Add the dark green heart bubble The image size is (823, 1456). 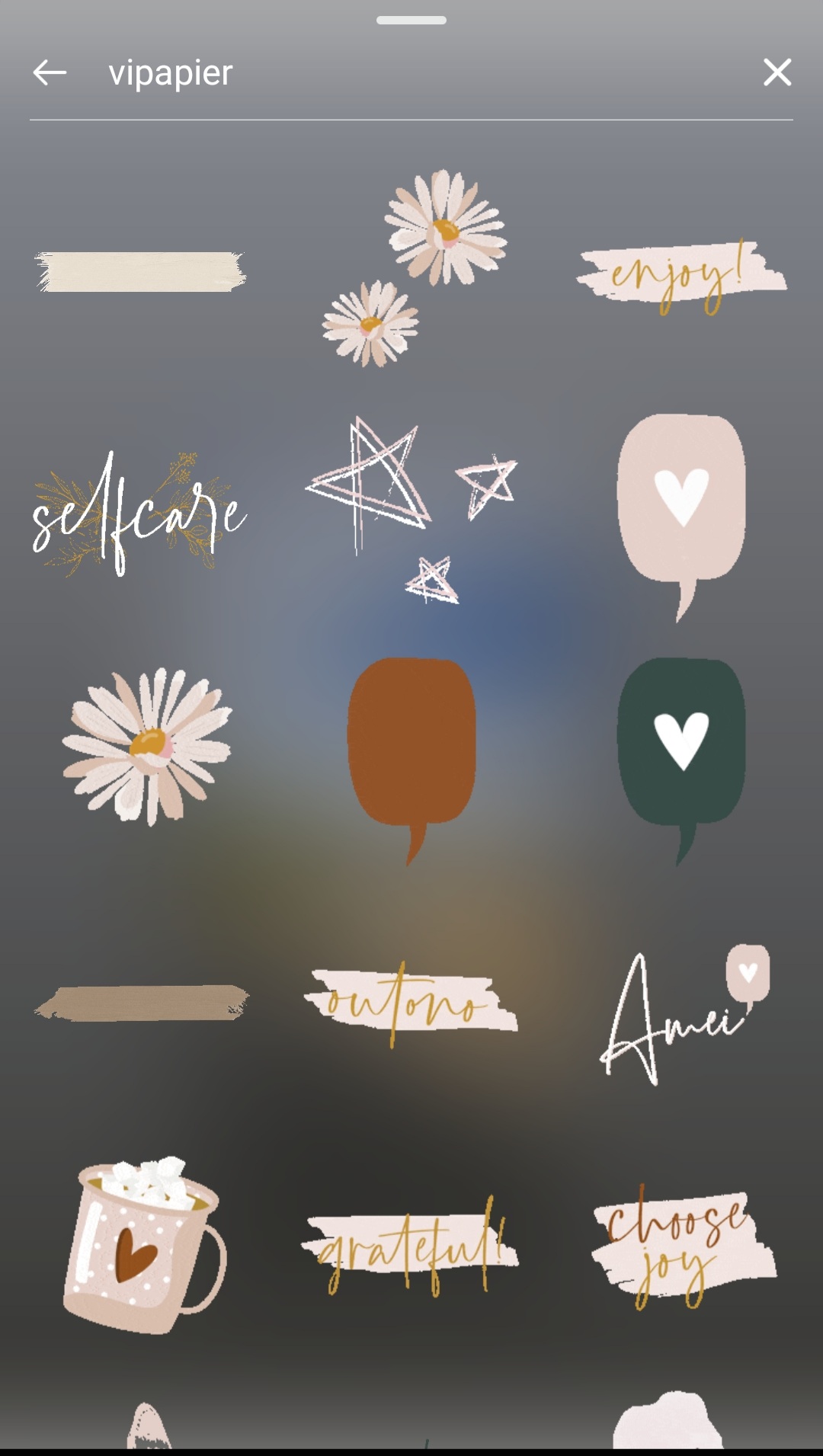coord(681,750)
